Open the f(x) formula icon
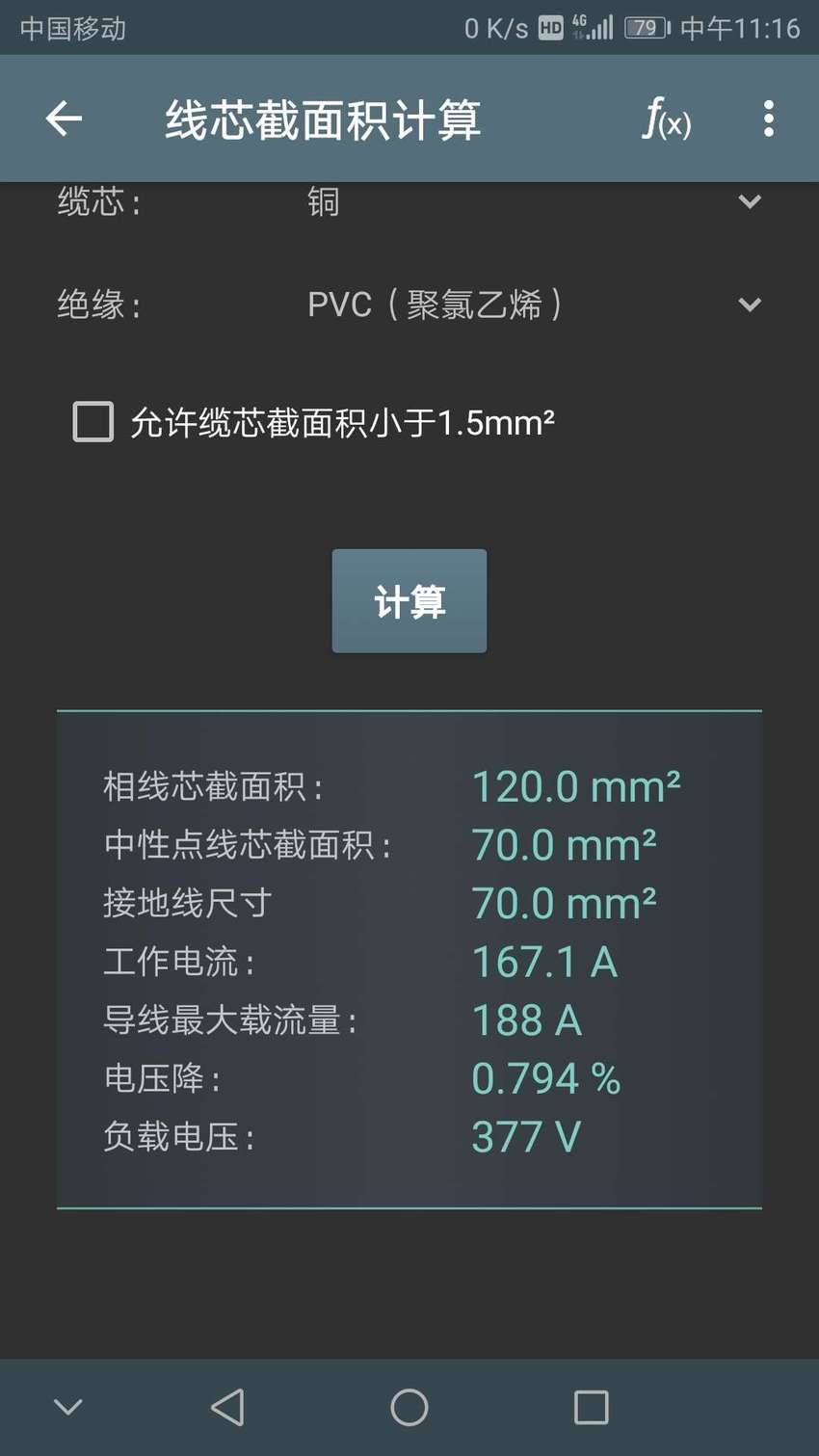 pyautogui.click(x=667, y=119)
